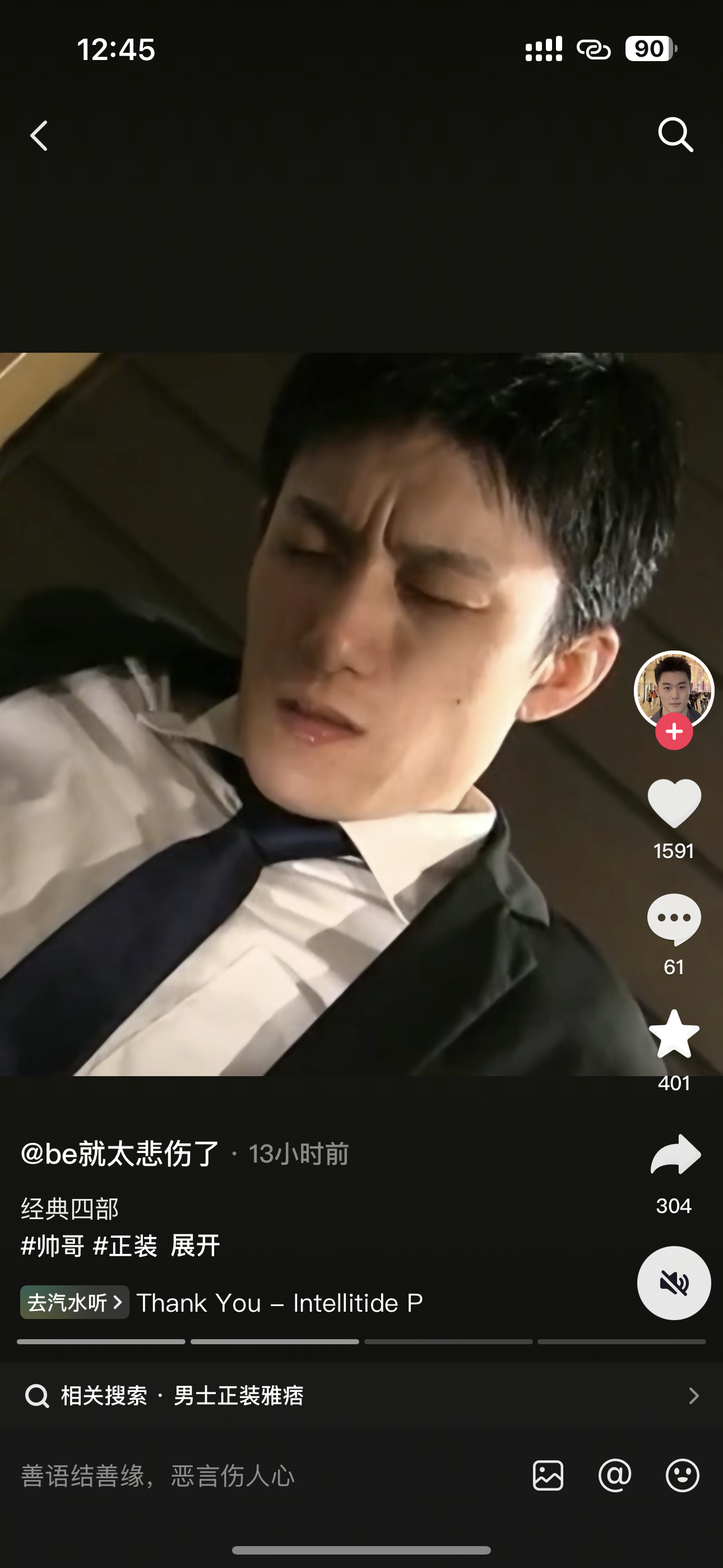Go back using the top-left arrow

(x=39, y=135)
